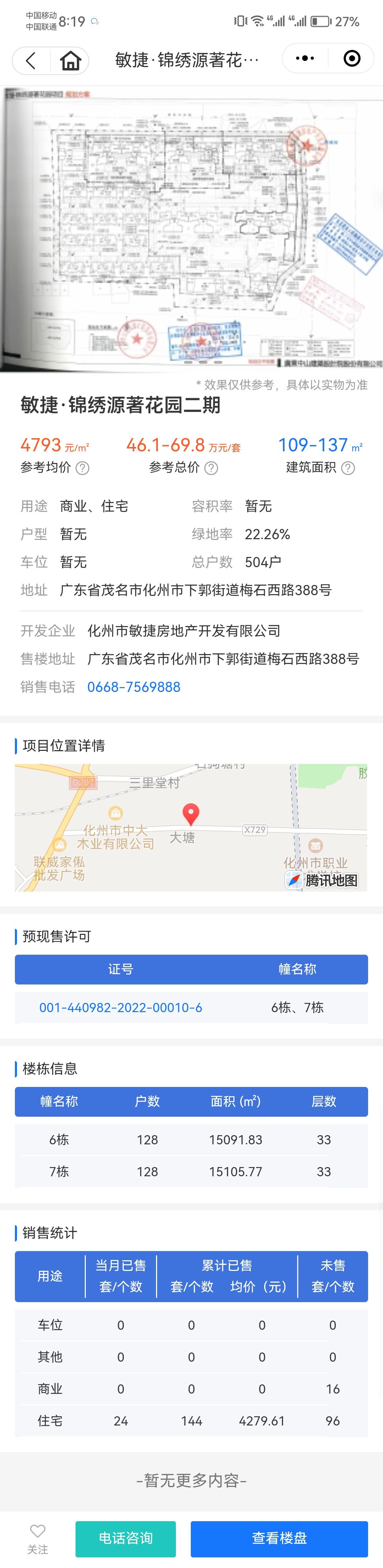Tap the 电话咨询 button
This screenshot has height=1568, width=383.
(x=126, y=1538)
